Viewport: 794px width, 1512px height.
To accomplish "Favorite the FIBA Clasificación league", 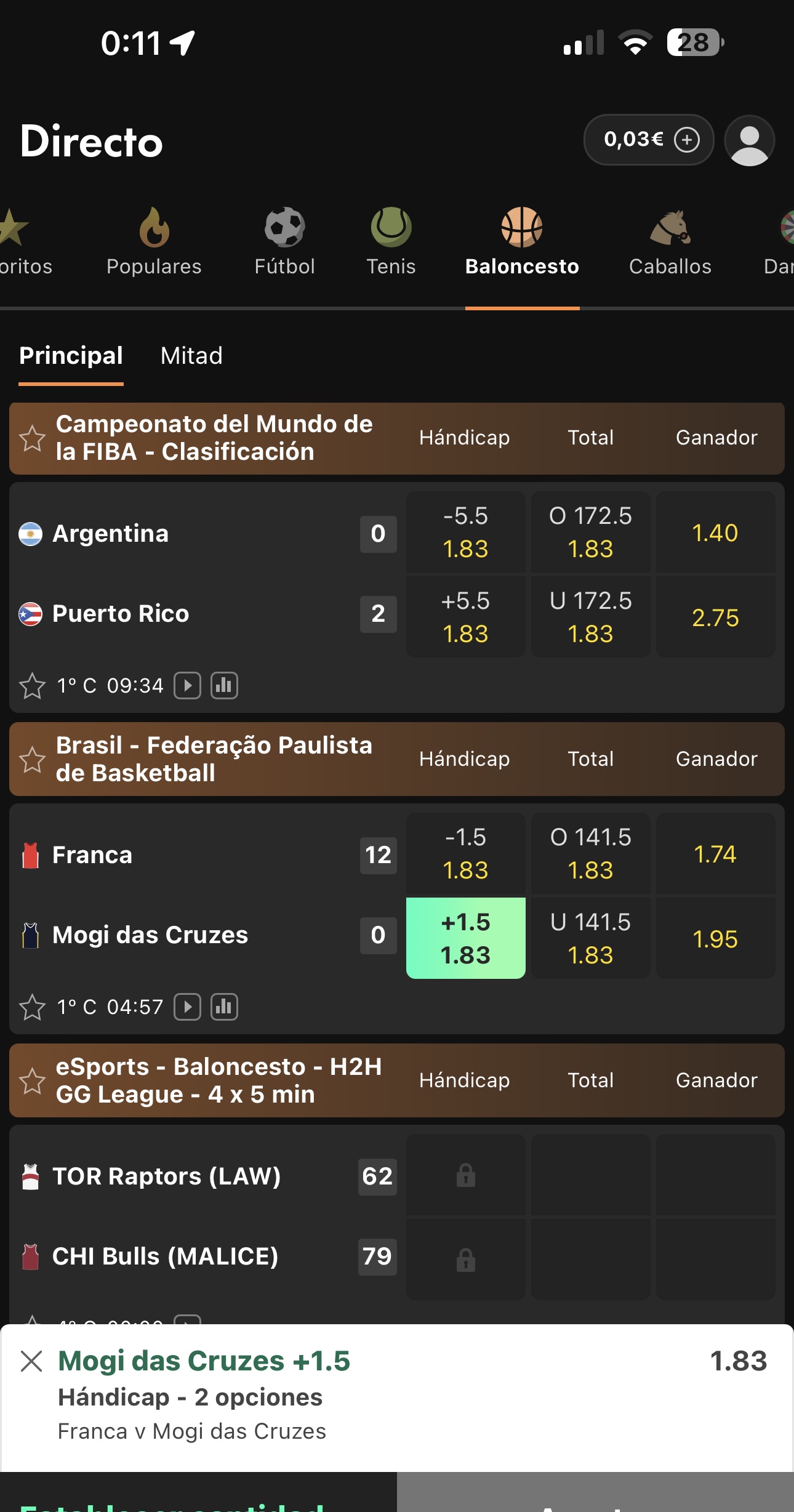I will [x=32, y=438].
